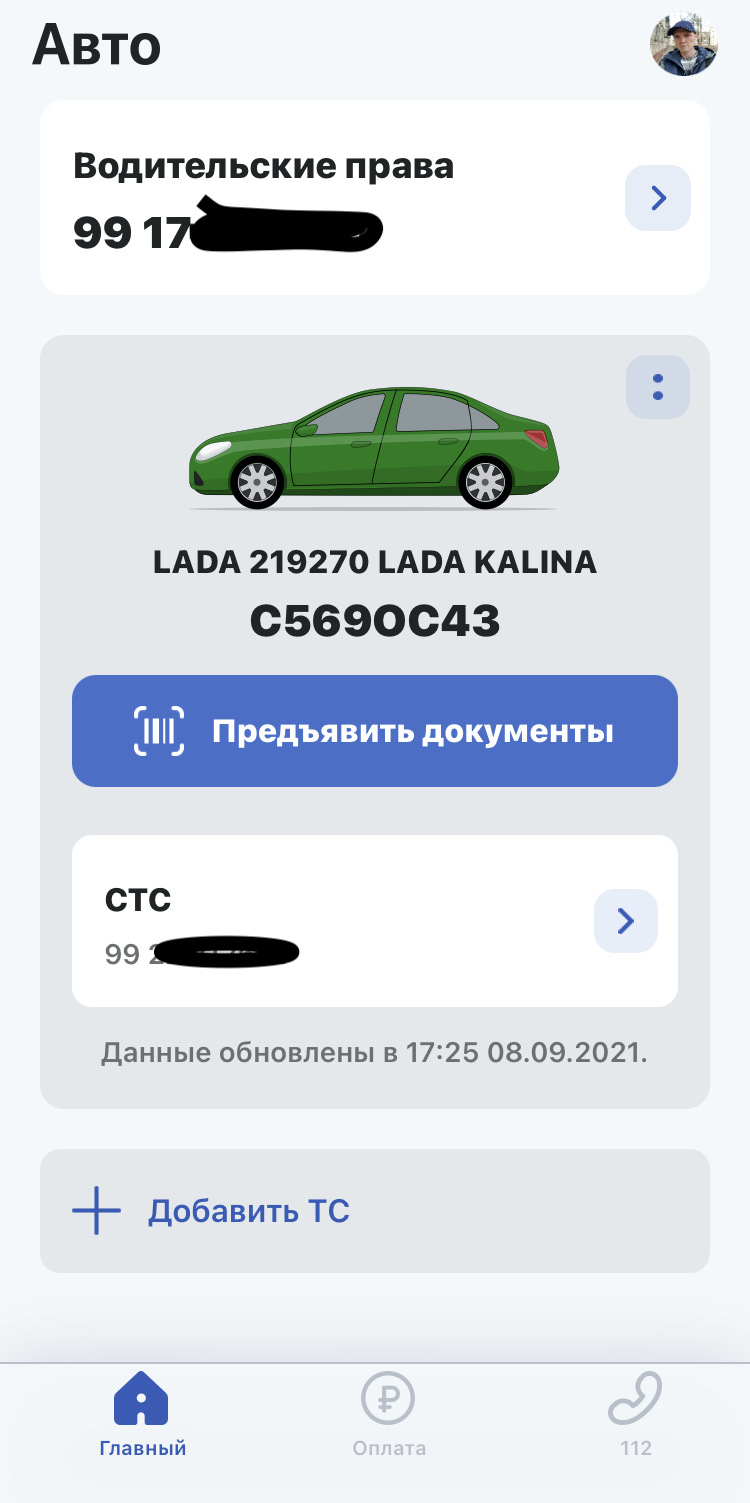Viewport: 750px width, 1503px height.
Task: Open the profile avatar
Action: 684,45
